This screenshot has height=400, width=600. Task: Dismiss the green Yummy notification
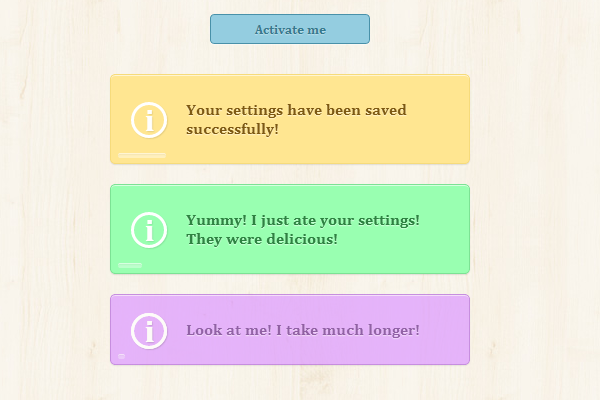coord(290,229)
